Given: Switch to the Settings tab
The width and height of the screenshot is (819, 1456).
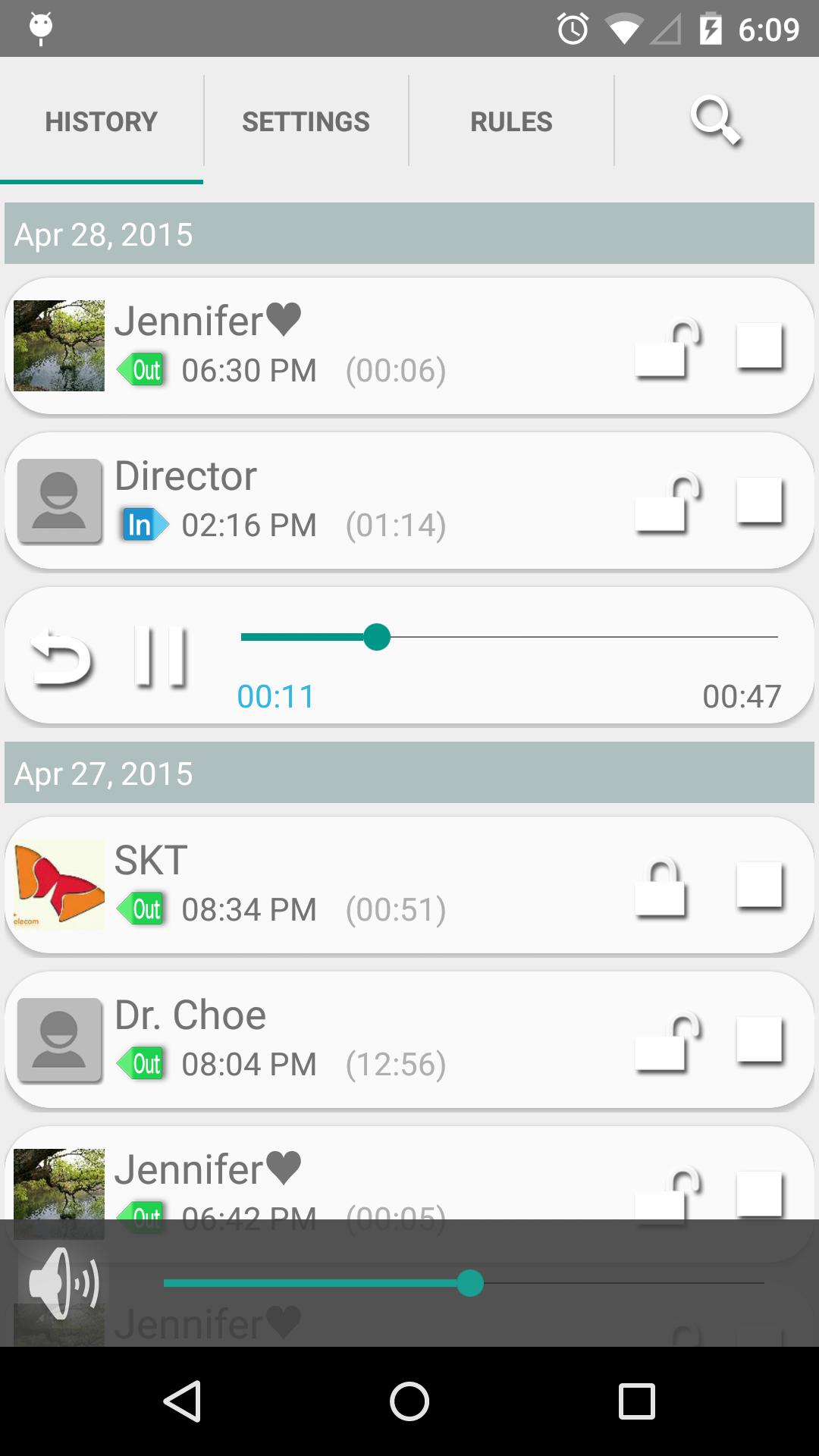Looking at the screenshot, I should pos(305,121).
